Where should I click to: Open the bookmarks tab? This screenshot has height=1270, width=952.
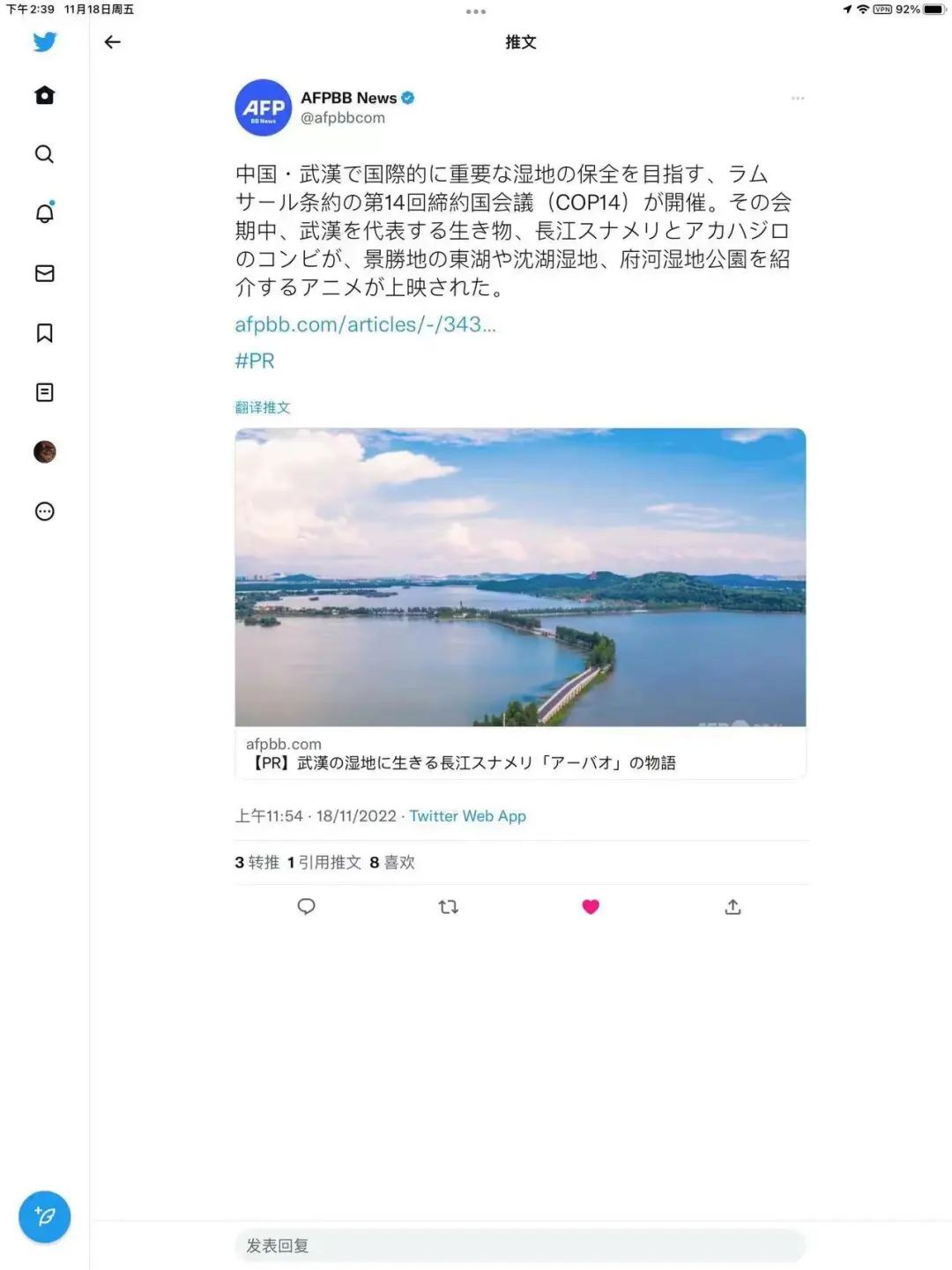pos(44,333)
